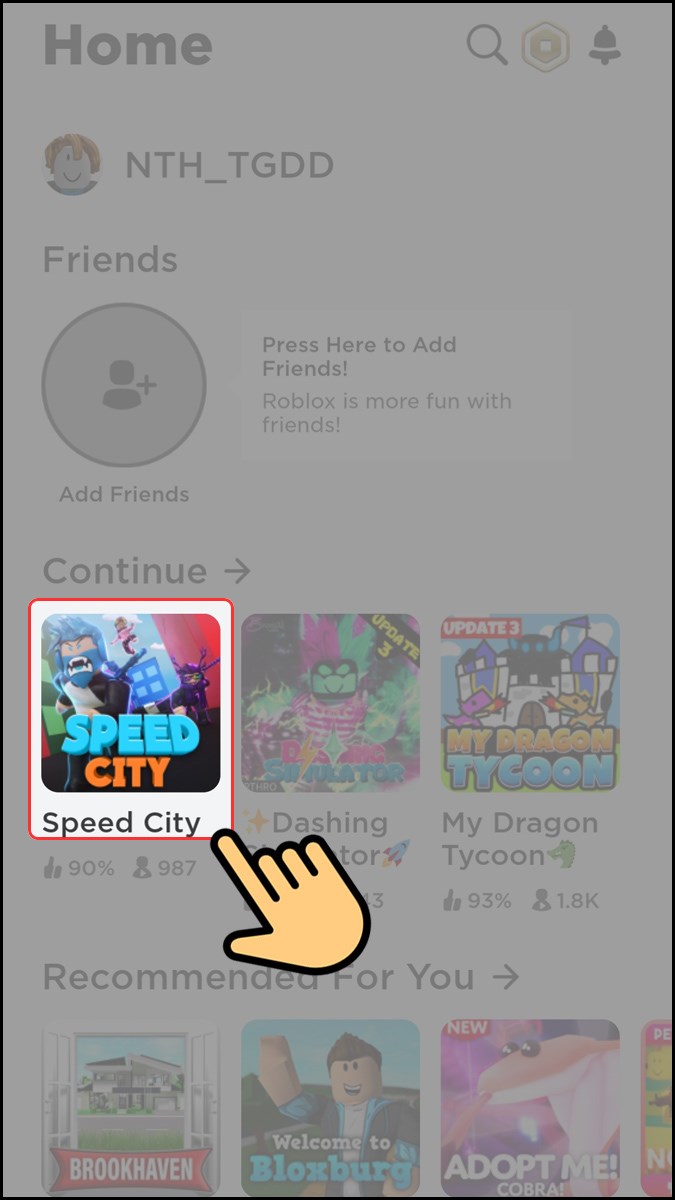
Task: Open the Robux icon
Action: click(546, 46)
